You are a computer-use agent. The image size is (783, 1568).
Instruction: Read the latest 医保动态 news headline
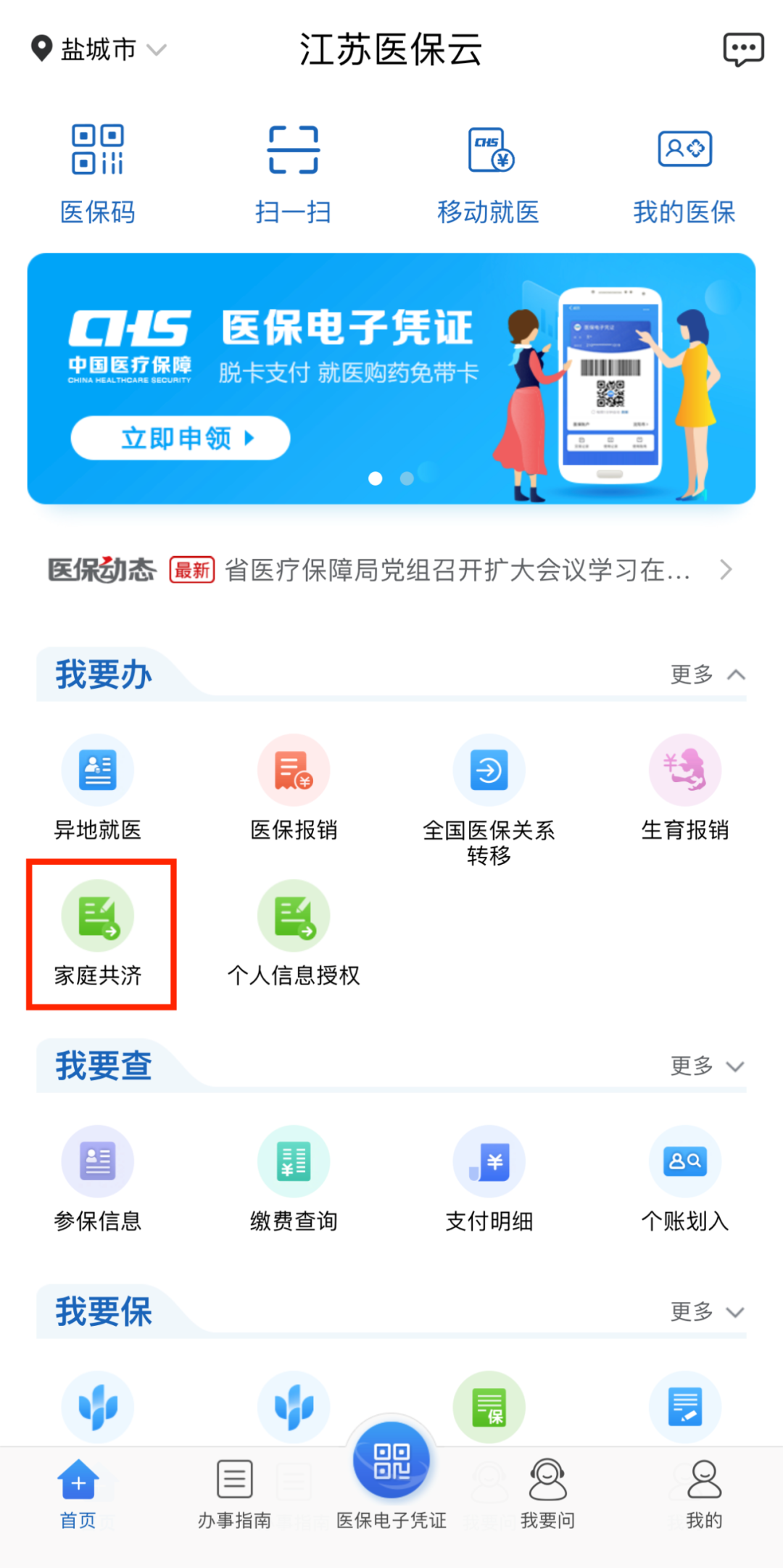click(x=457, y=570)
